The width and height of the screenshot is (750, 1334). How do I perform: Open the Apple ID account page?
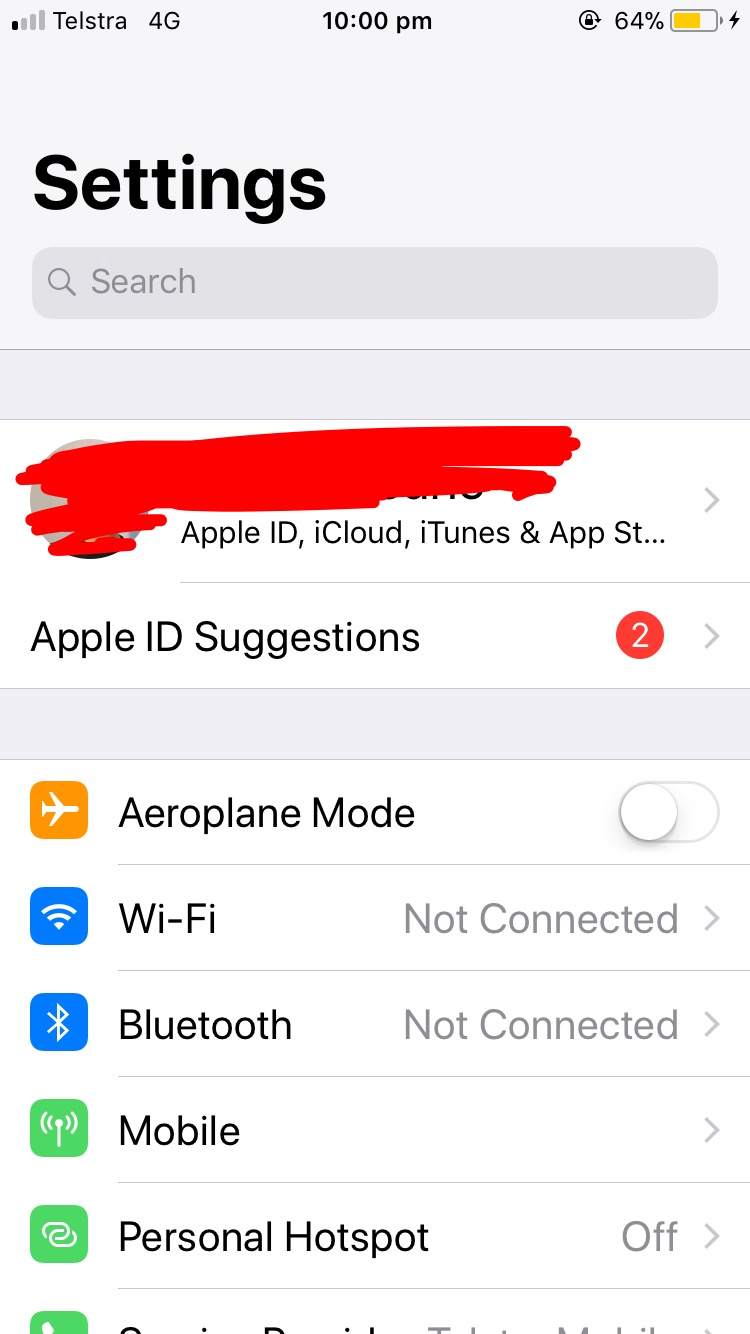pos(375,500)
